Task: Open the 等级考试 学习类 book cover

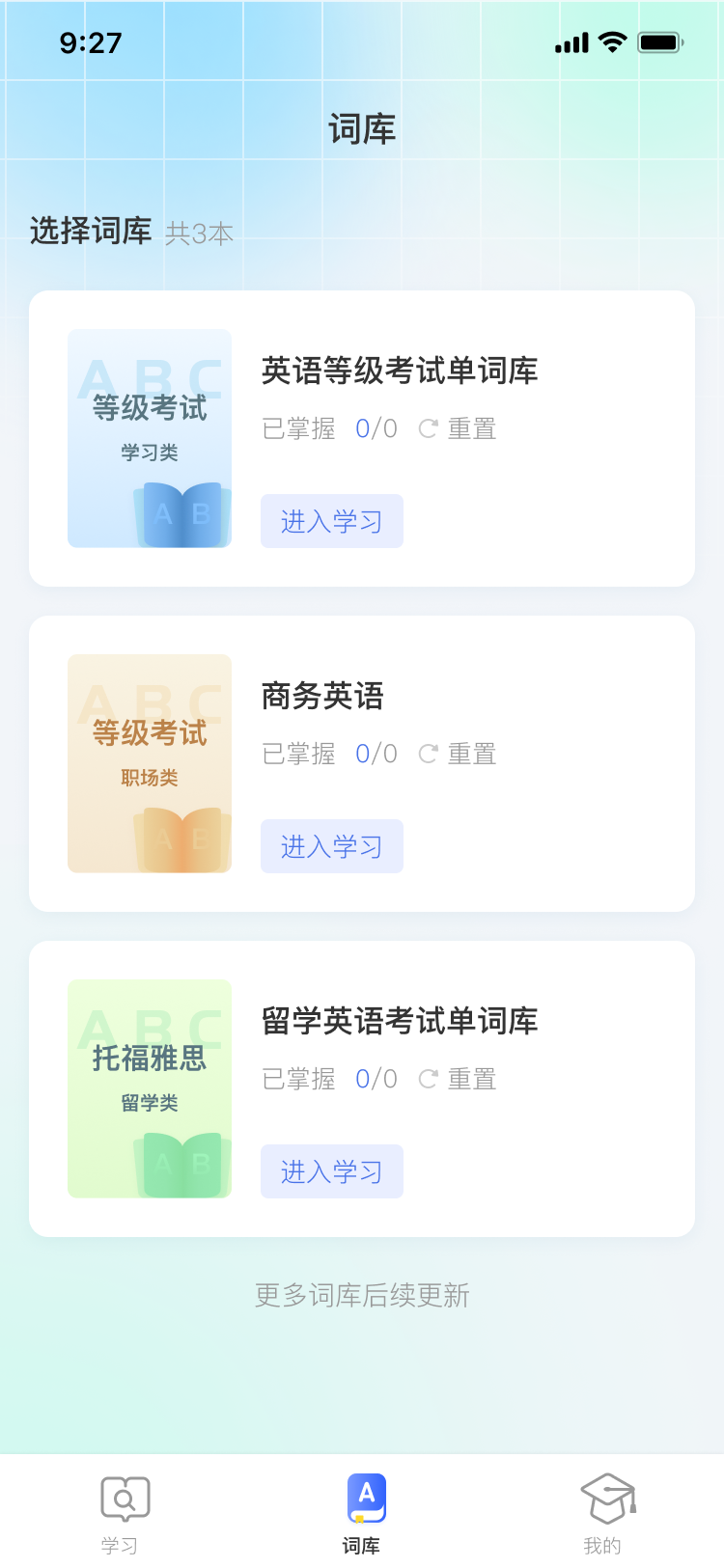Action: (150, 438)
